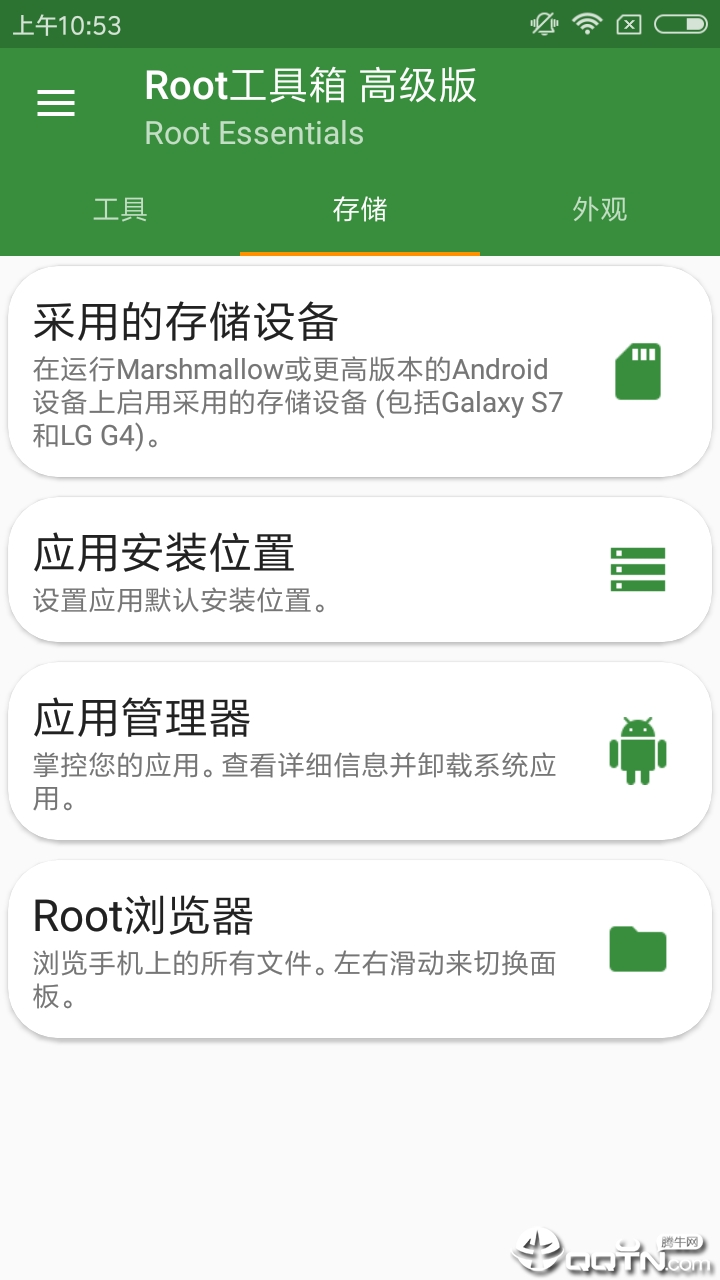Tap the Android robot app manager icon
Screen dimensions: 720x1280
click(637, 750)
